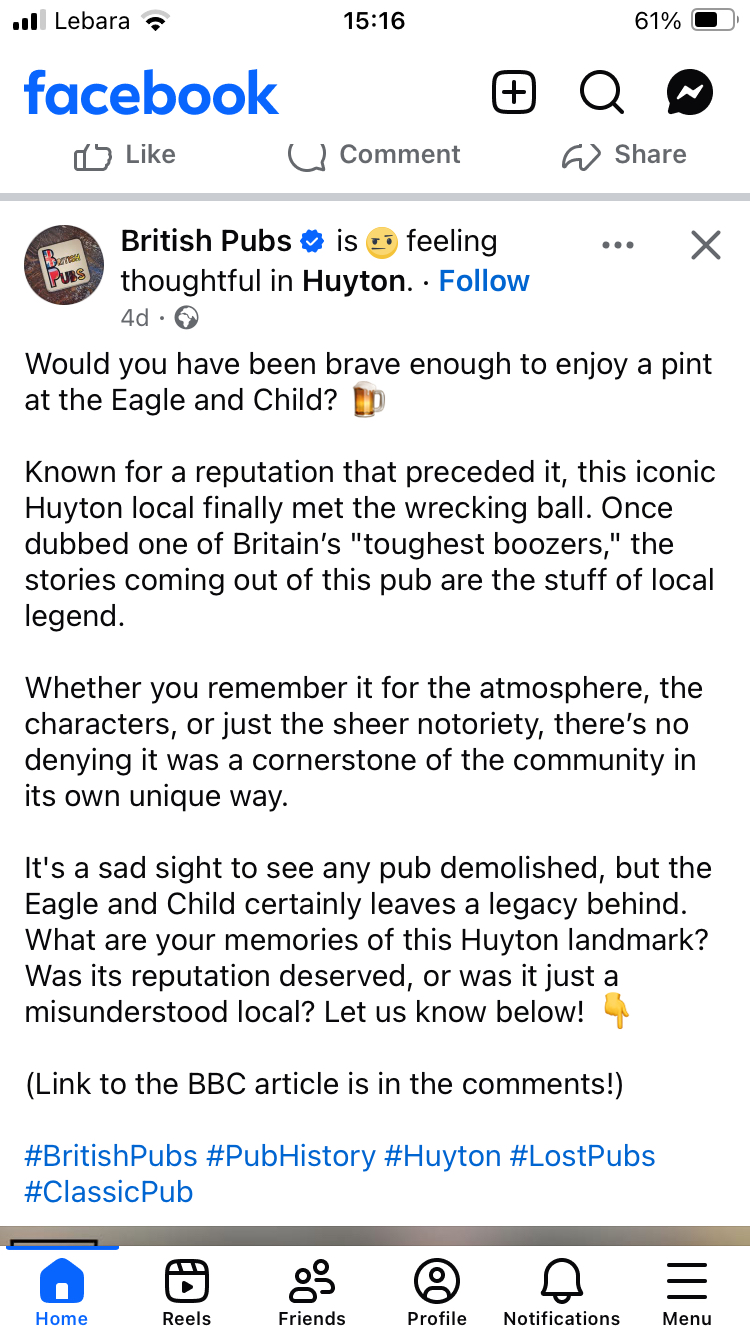The width and height of the screenshot is (750, 1334).
Task: Browse the #LostPubs hashtag
Action: 582,1156
